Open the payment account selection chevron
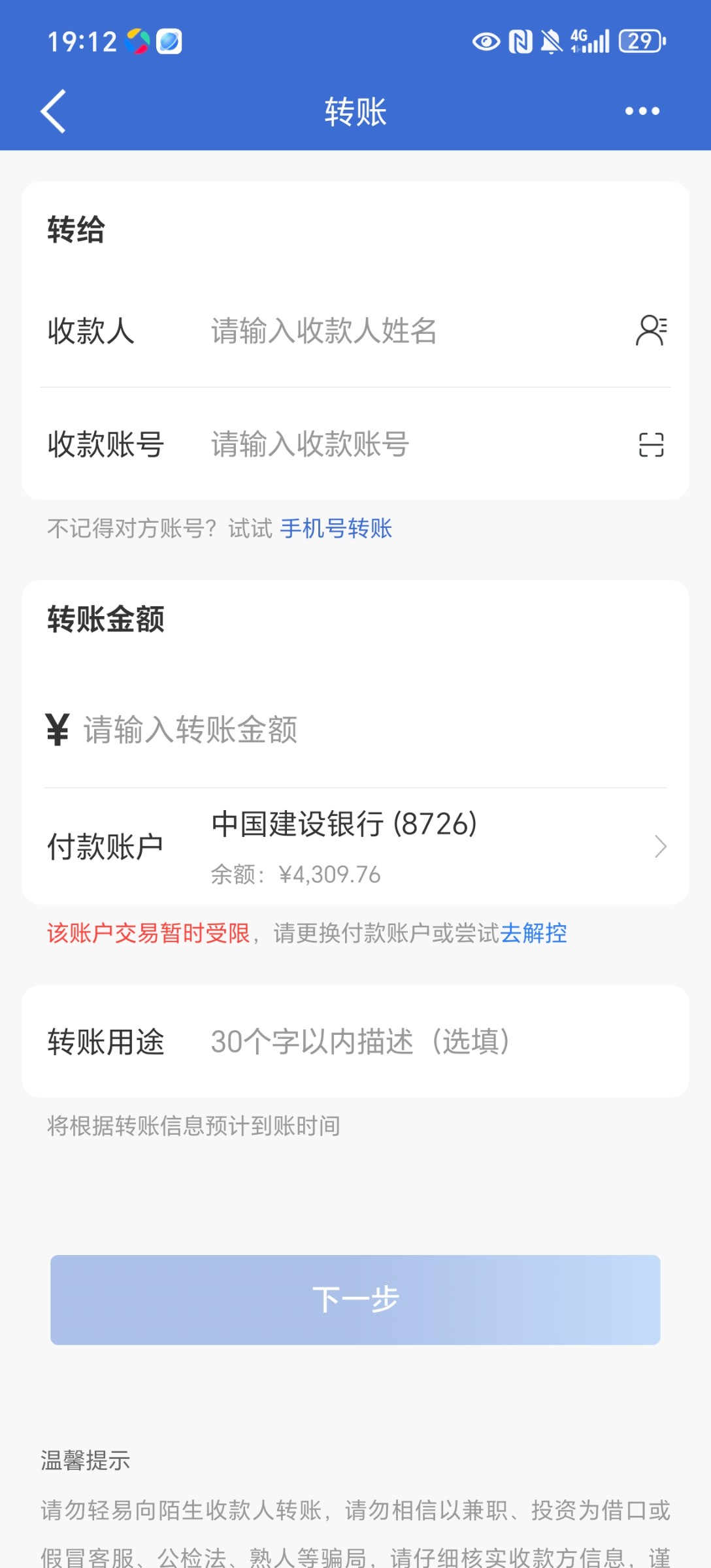This screenshot has height=1568, width=711. tap(661, 845)
